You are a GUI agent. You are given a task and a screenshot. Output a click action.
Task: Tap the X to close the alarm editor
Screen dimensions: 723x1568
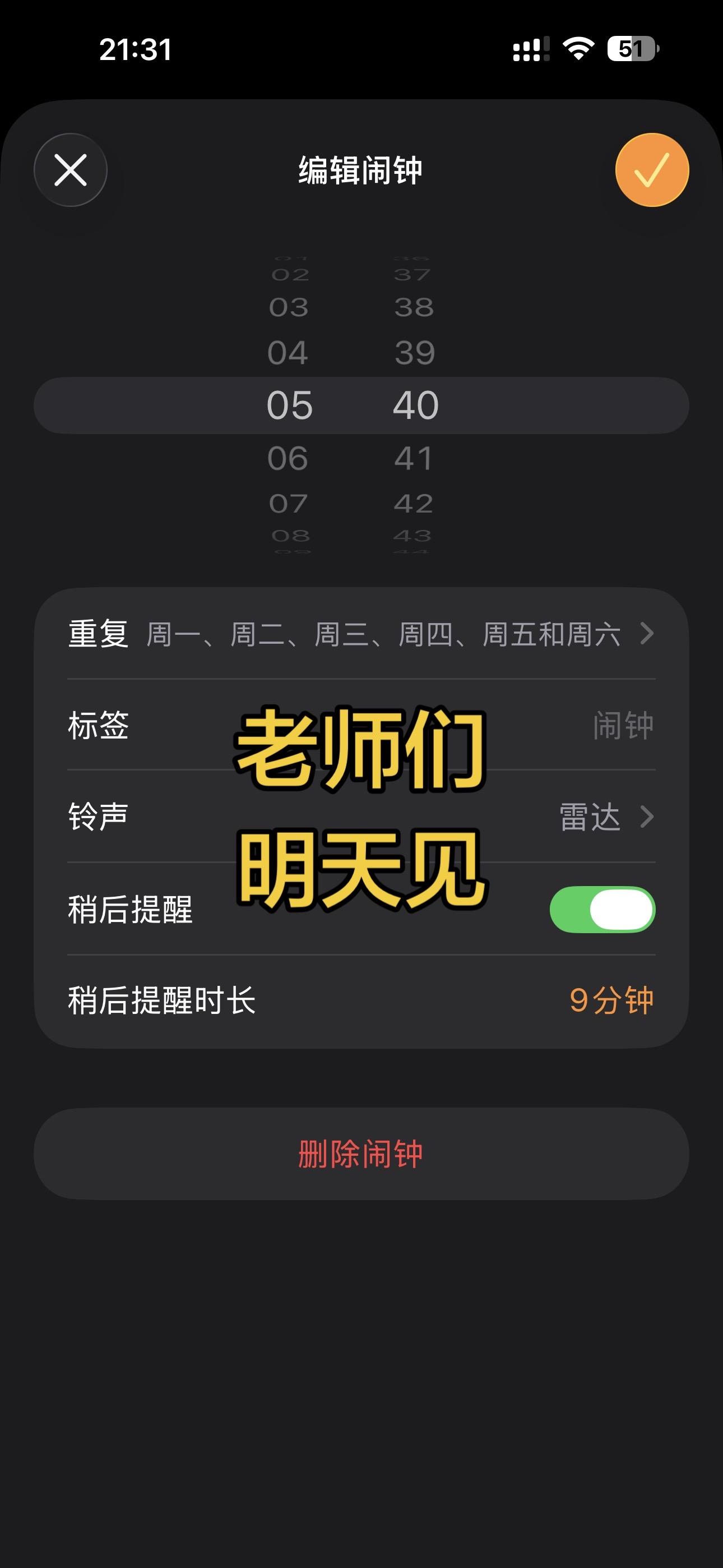pos(71,171)
